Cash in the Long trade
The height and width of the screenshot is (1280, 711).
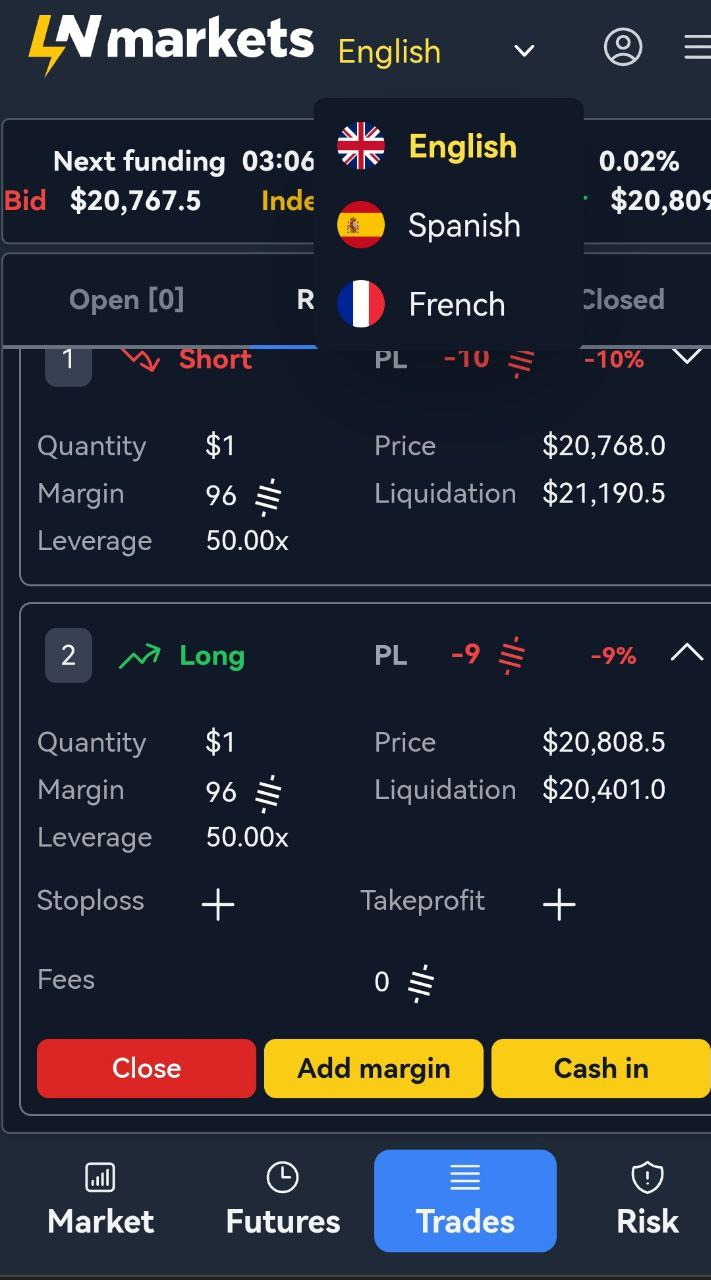601,1068
